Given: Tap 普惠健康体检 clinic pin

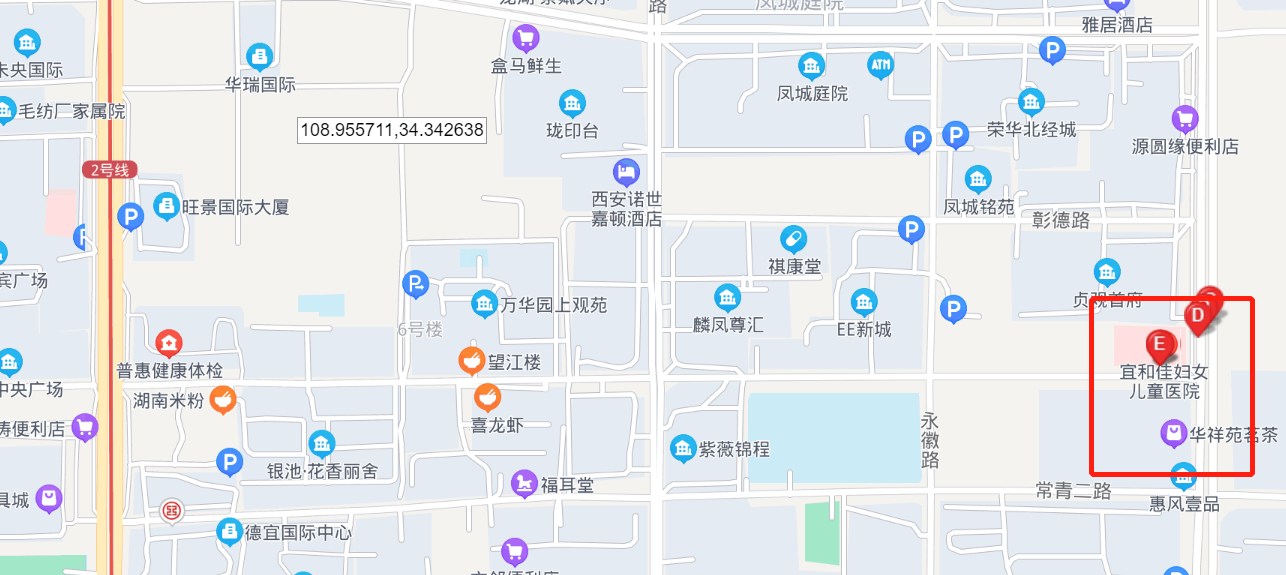Looking at the screenshot, I should 169,343.
